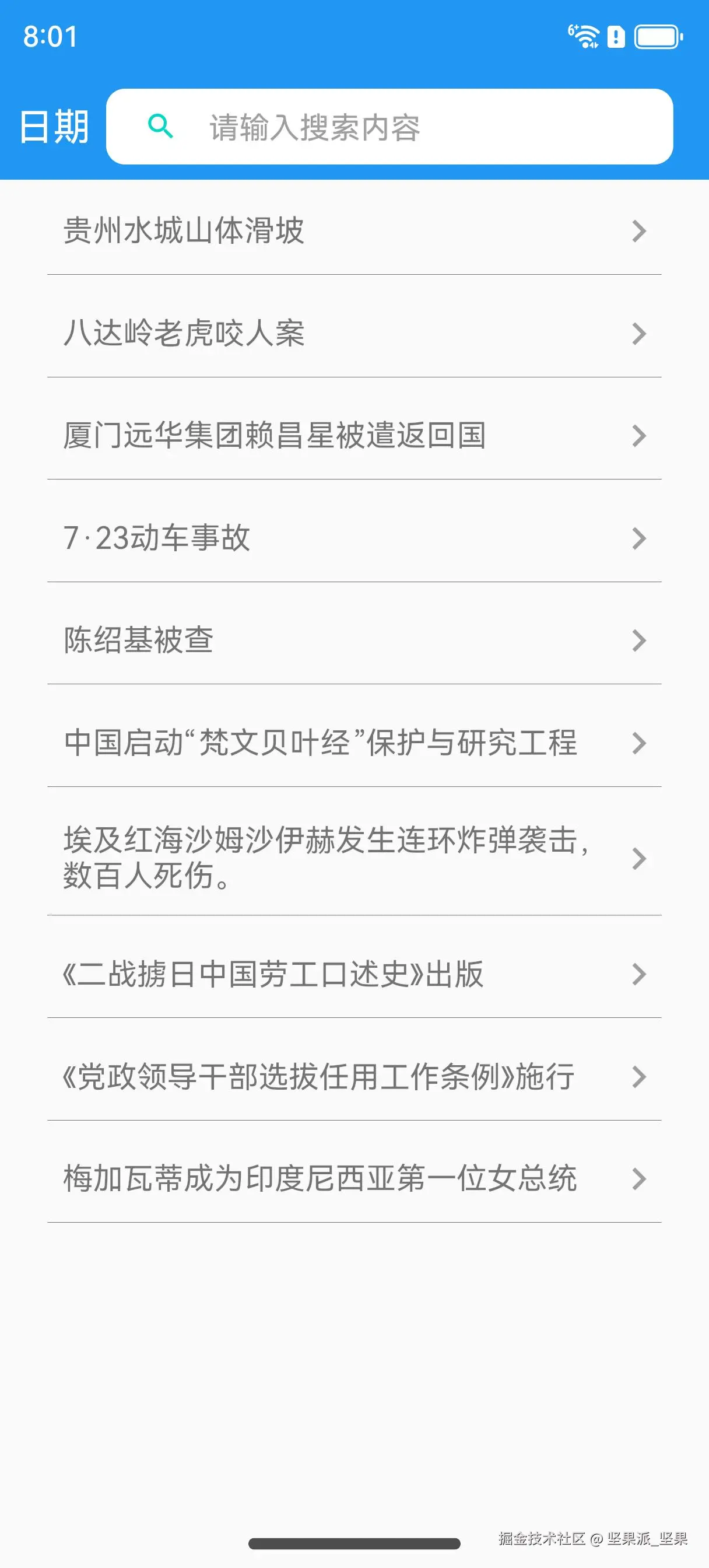Open 贵州水城山体滑坡 entry
Screen dimensions: 709x1568
(x=354, y=230)
